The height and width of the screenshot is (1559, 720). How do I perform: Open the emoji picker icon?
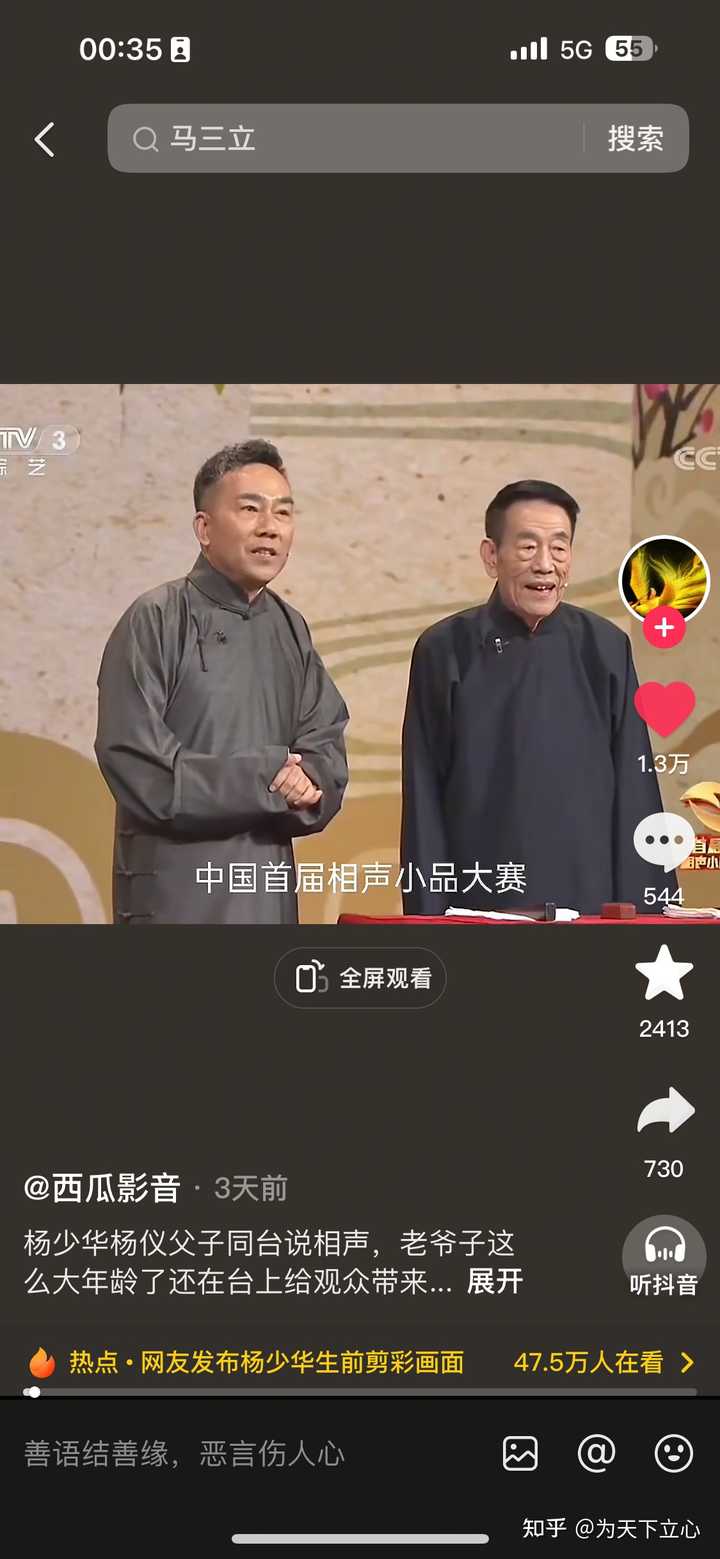coord(674,1453)
